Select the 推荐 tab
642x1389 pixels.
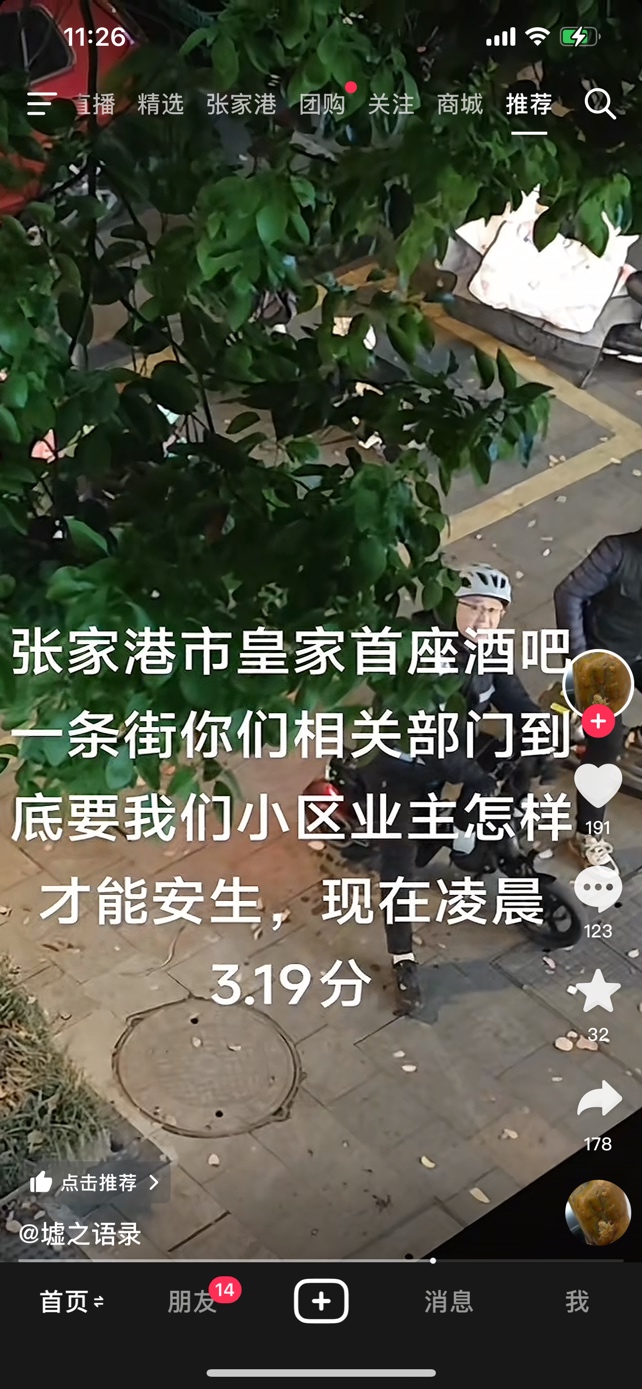[528, 104]
